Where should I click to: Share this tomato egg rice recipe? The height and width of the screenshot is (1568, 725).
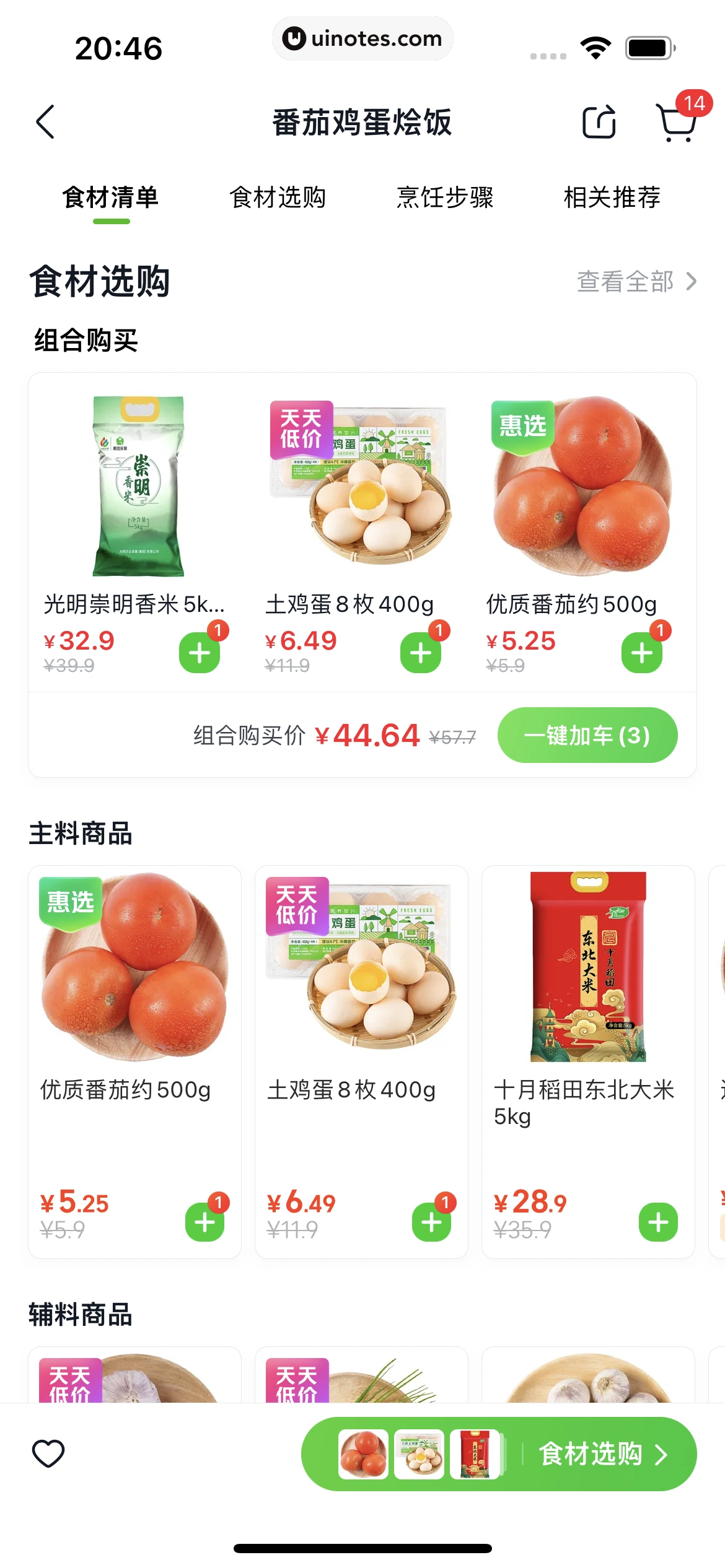[599, 122]
